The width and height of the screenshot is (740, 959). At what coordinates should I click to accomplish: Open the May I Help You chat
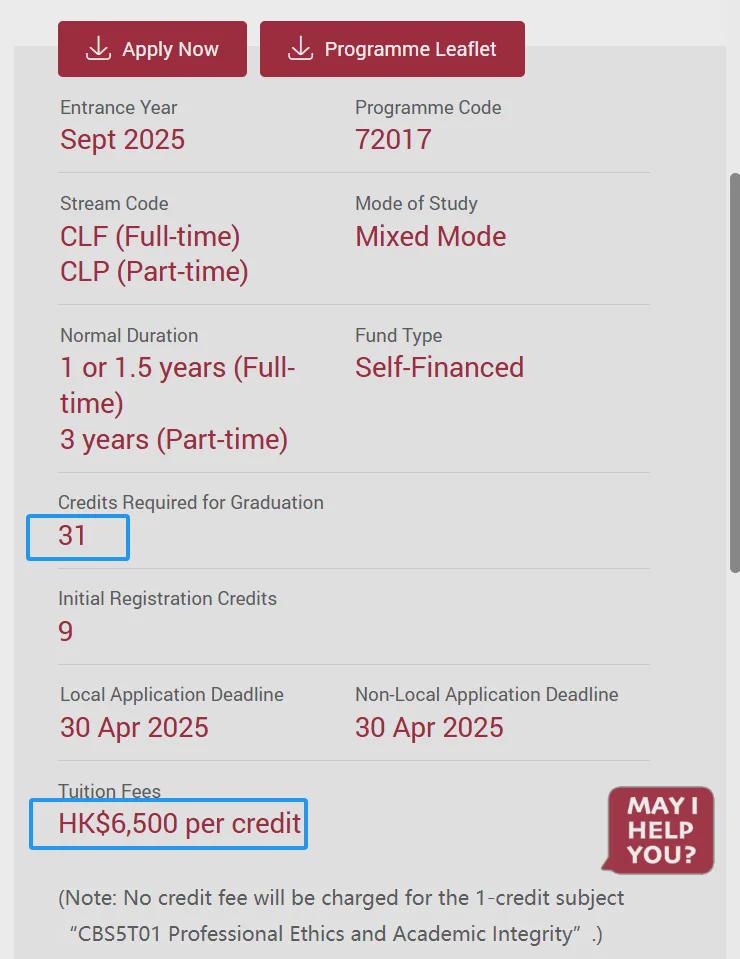pos(660,829)
